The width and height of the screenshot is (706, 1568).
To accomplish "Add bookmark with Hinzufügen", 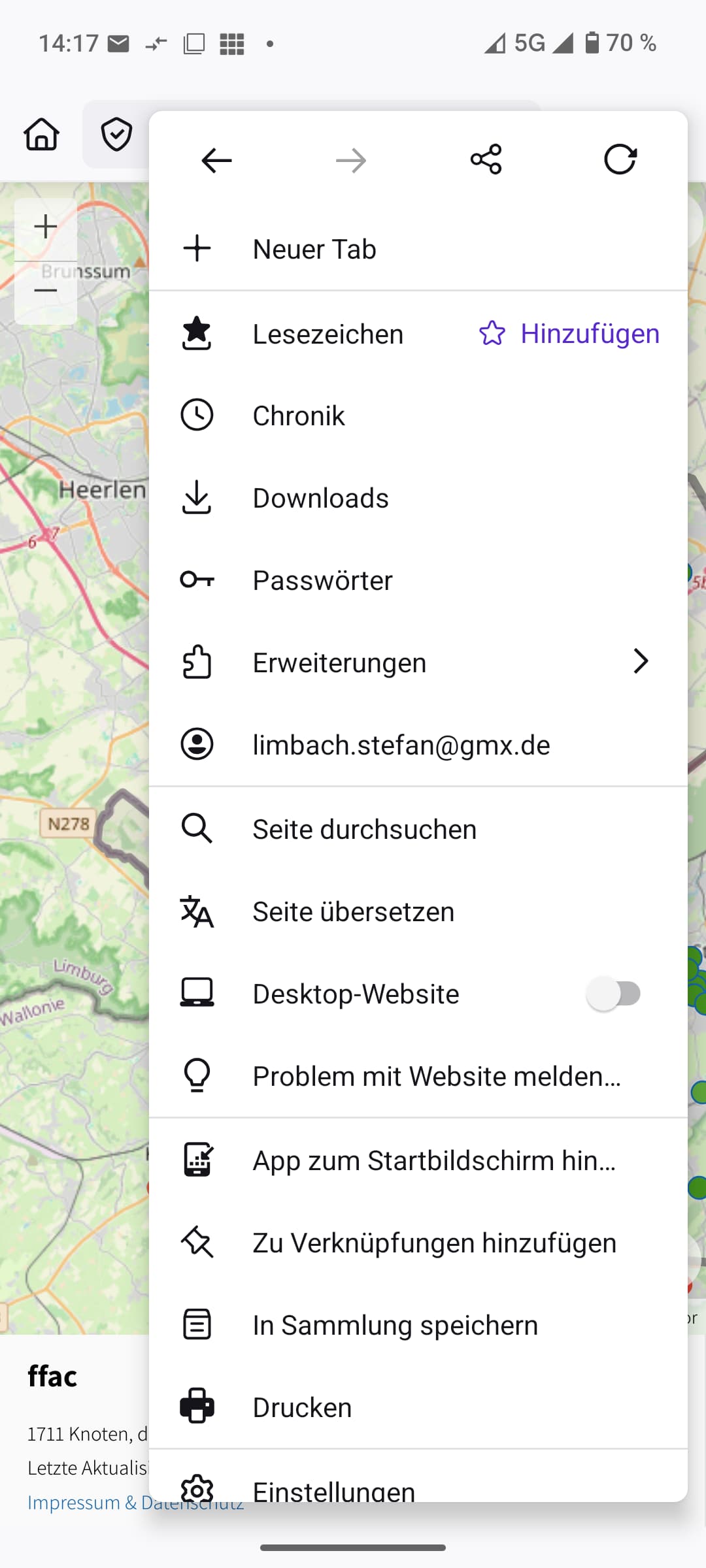I will pyautogui.click(x=570, y=334).
